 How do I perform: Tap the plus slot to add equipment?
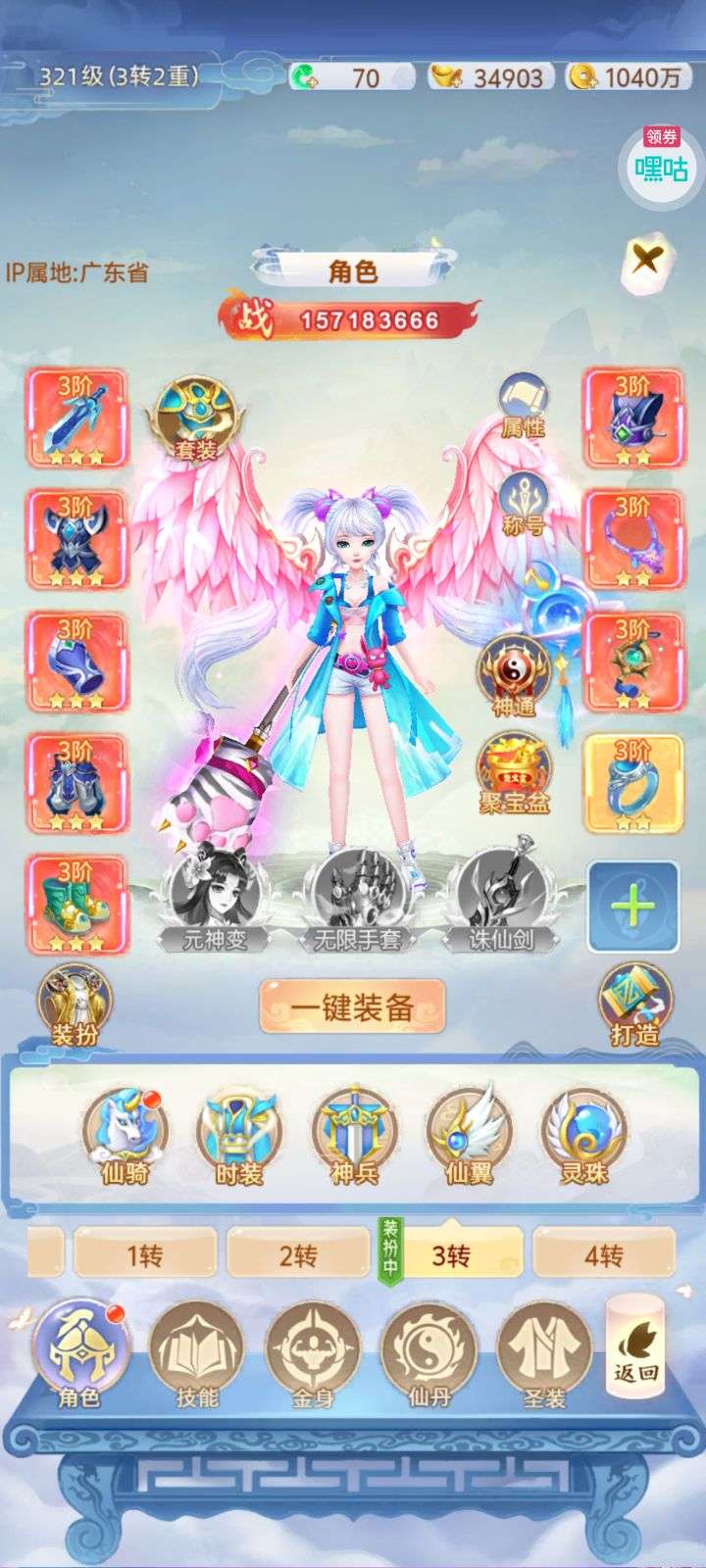click(x=632, y=906)
